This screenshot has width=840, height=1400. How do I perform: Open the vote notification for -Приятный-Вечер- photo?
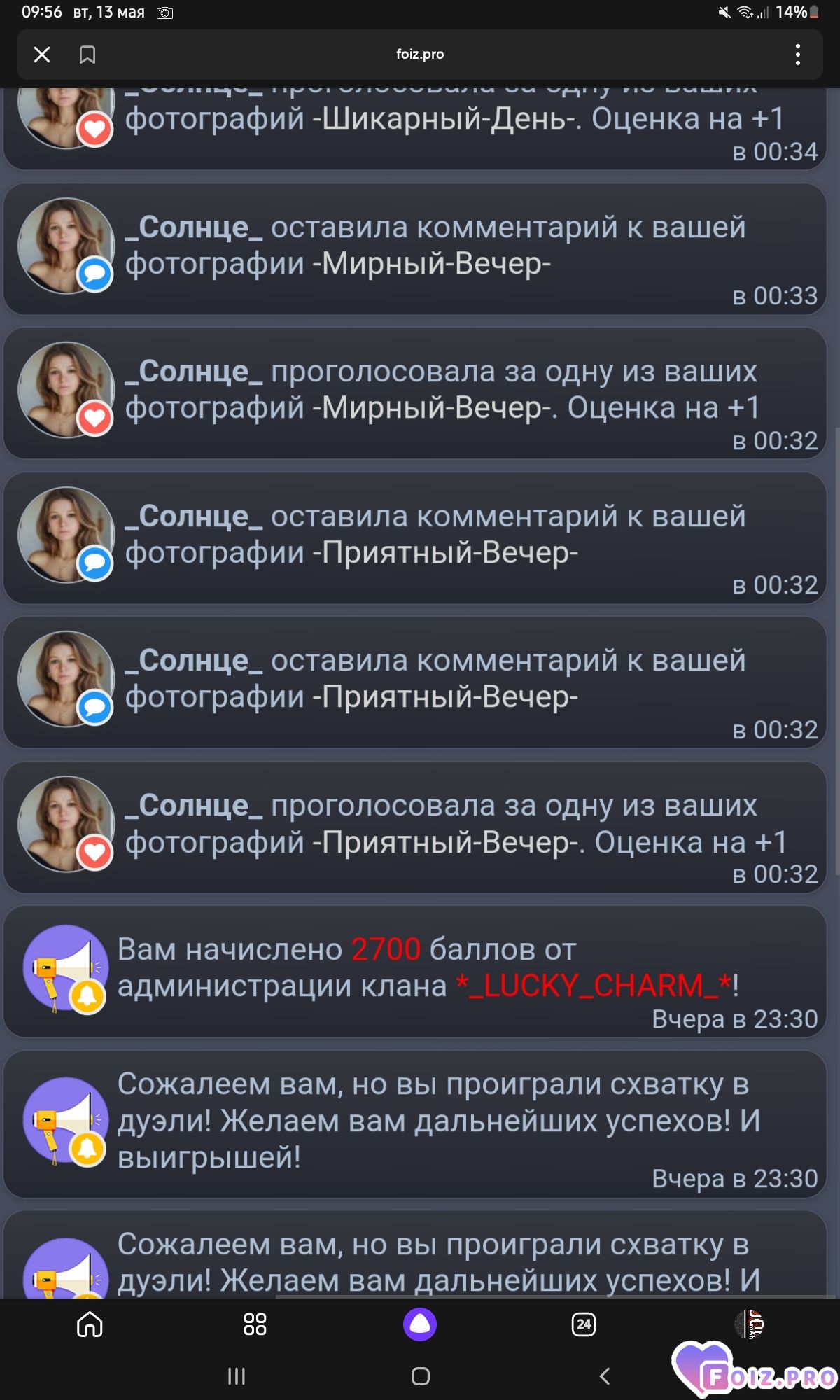(415, 827)
